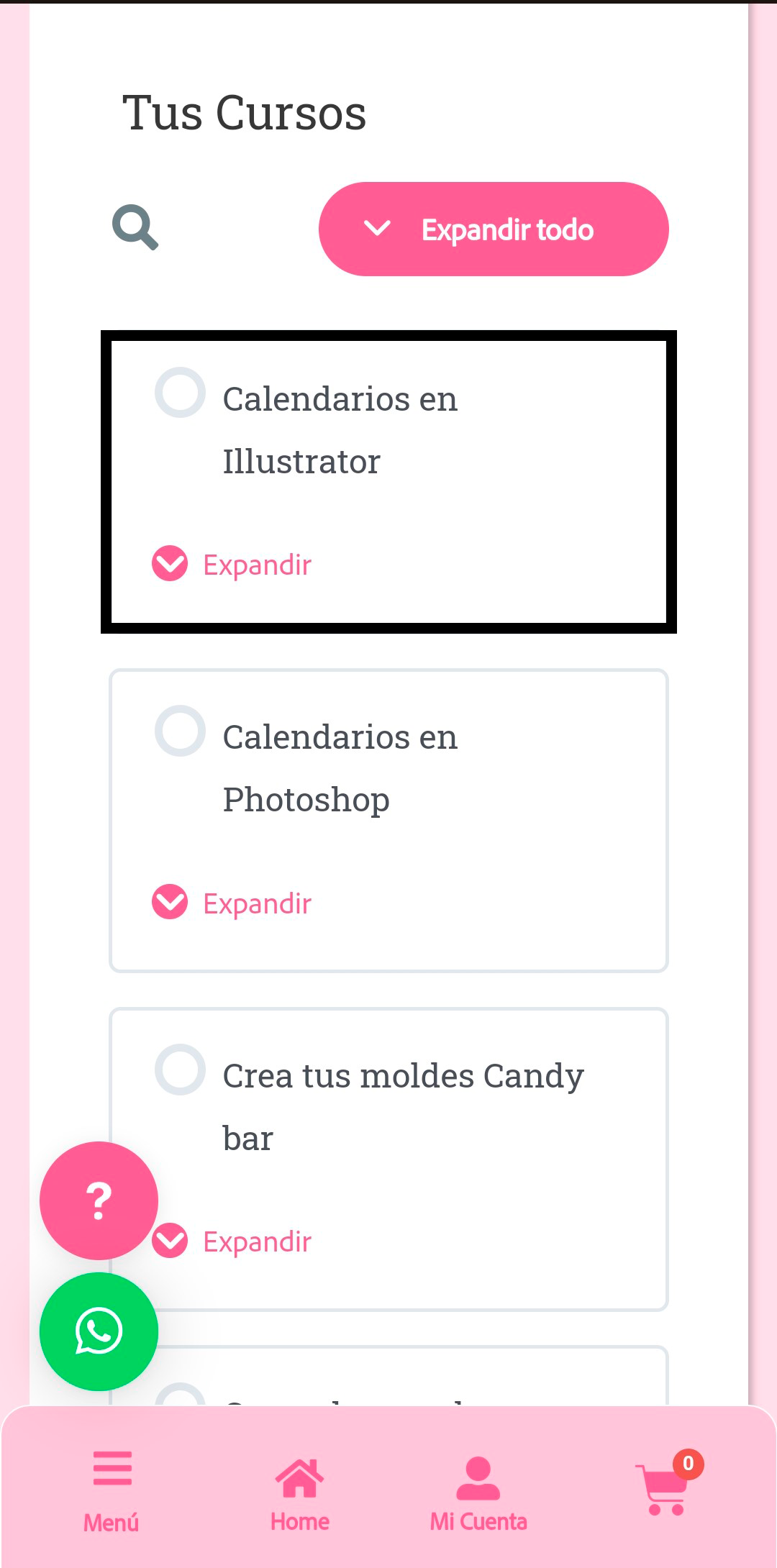Start a WhatsApp chat via the green button

[x=99, y=1331]
